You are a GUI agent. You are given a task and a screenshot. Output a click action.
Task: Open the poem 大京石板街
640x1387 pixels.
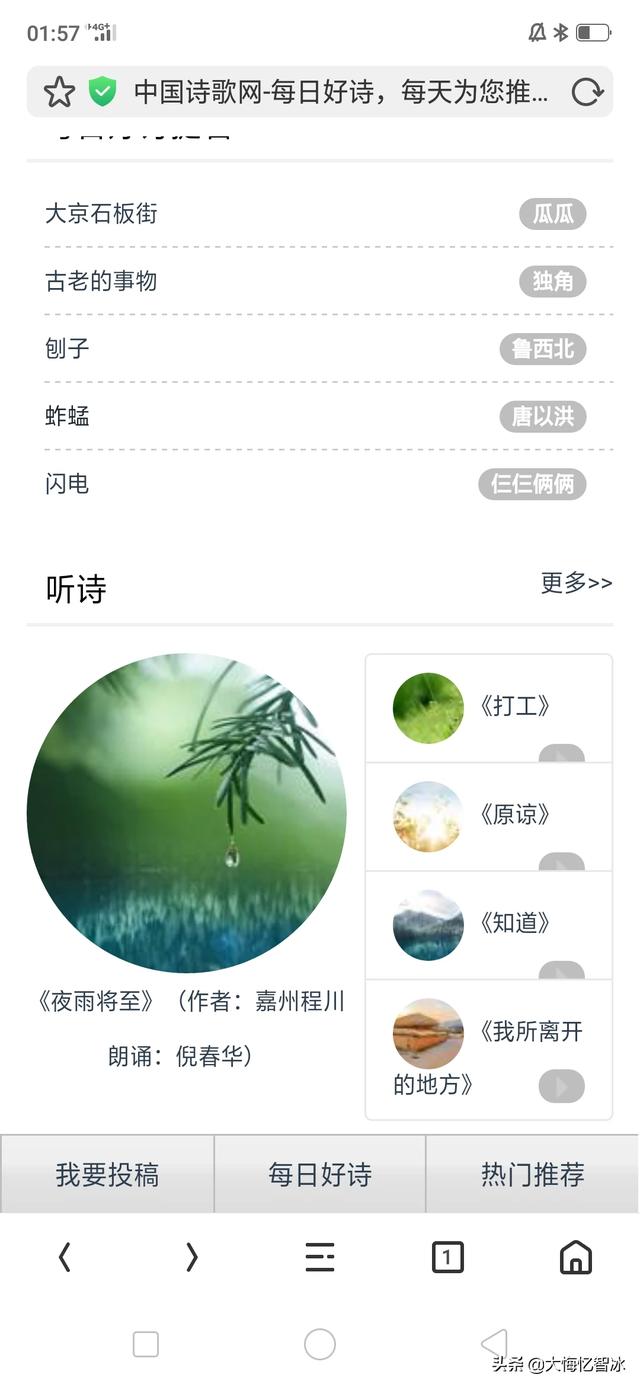pos(102,214)
